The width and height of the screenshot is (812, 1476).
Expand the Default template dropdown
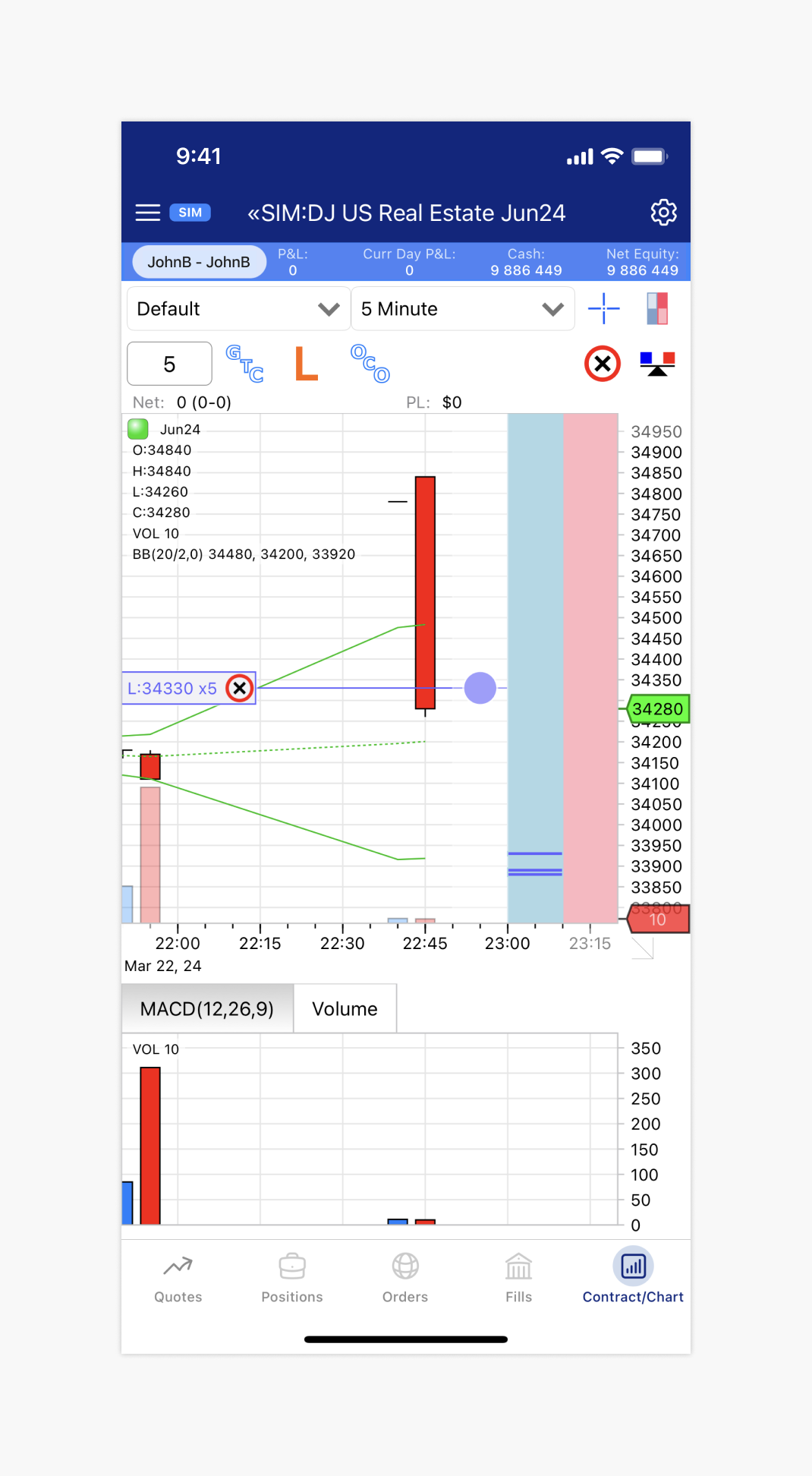pyautogui.click(x=238, y=309)
